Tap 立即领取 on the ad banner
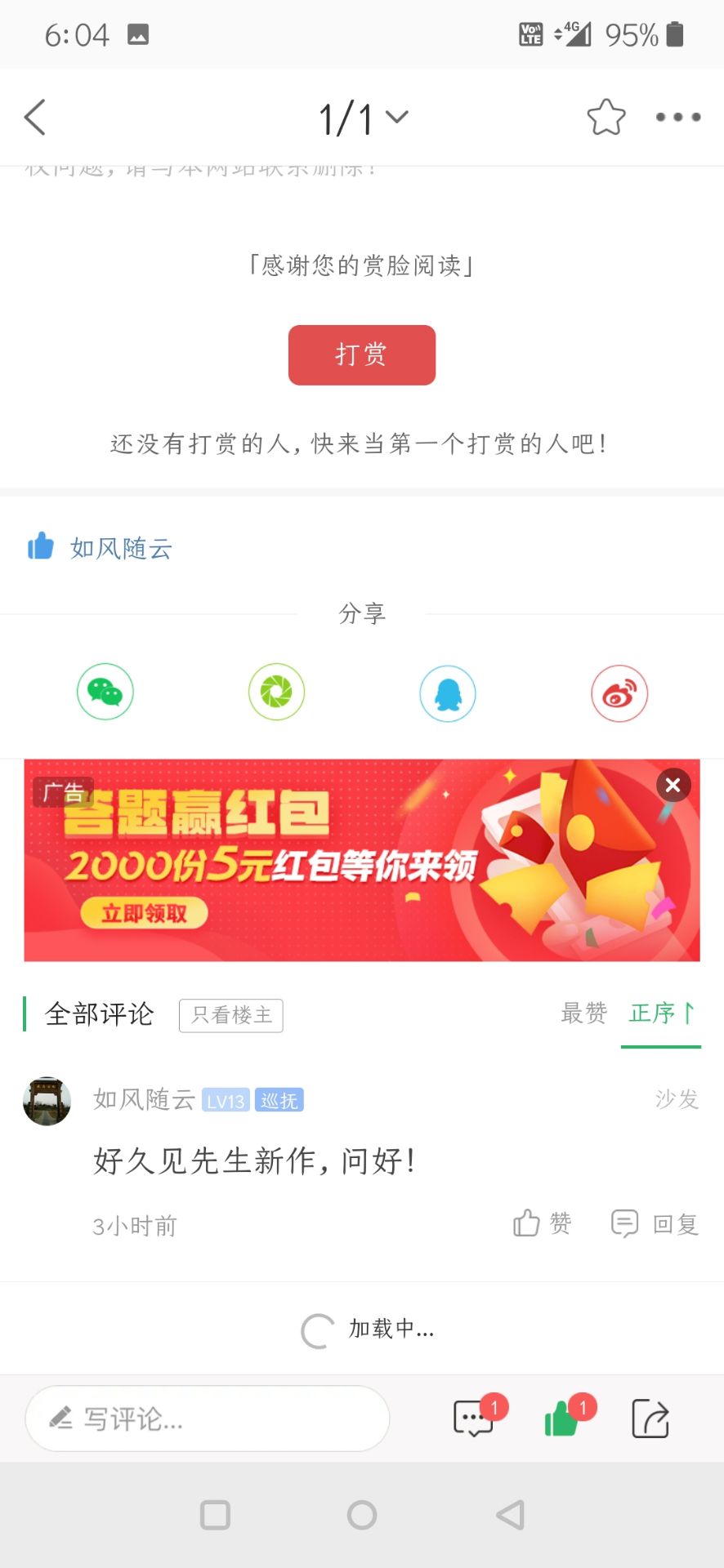Viewport: 724px width, 1568px height. click(145, 913)
